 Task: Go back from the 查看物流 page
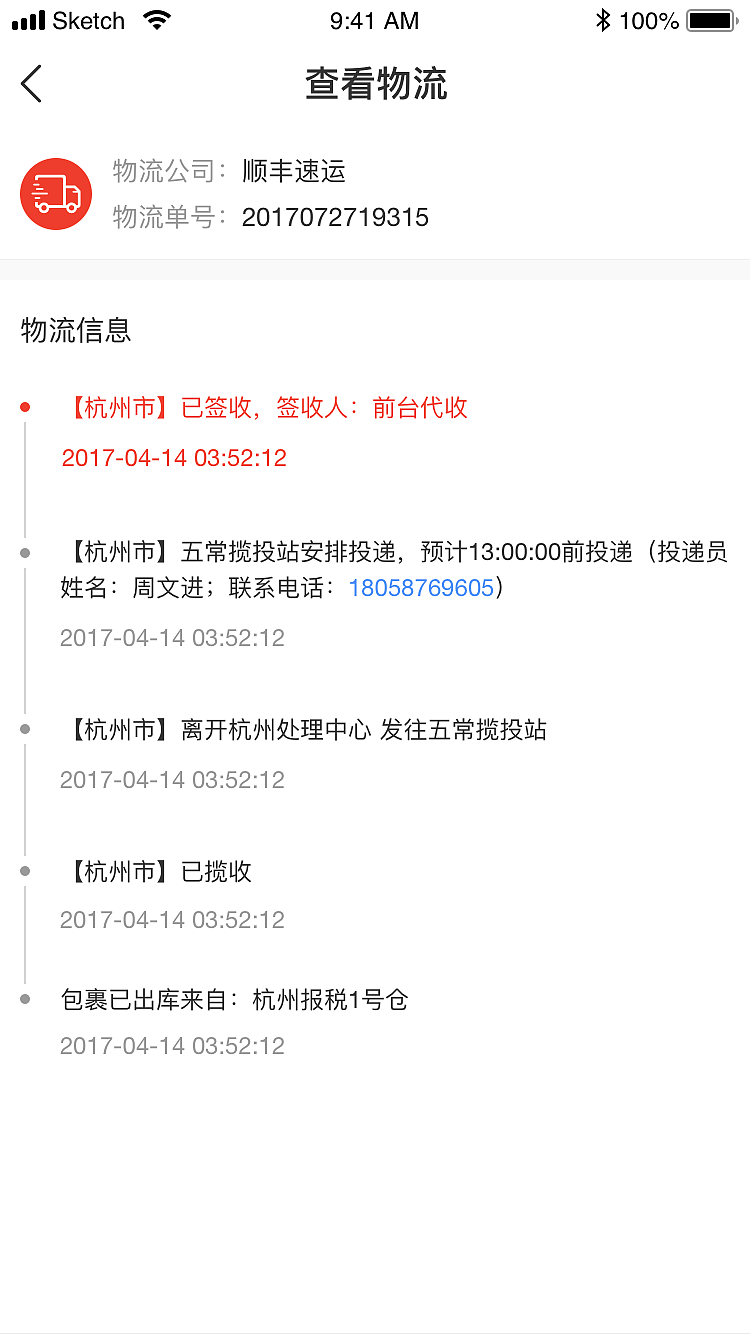point(32,84)
